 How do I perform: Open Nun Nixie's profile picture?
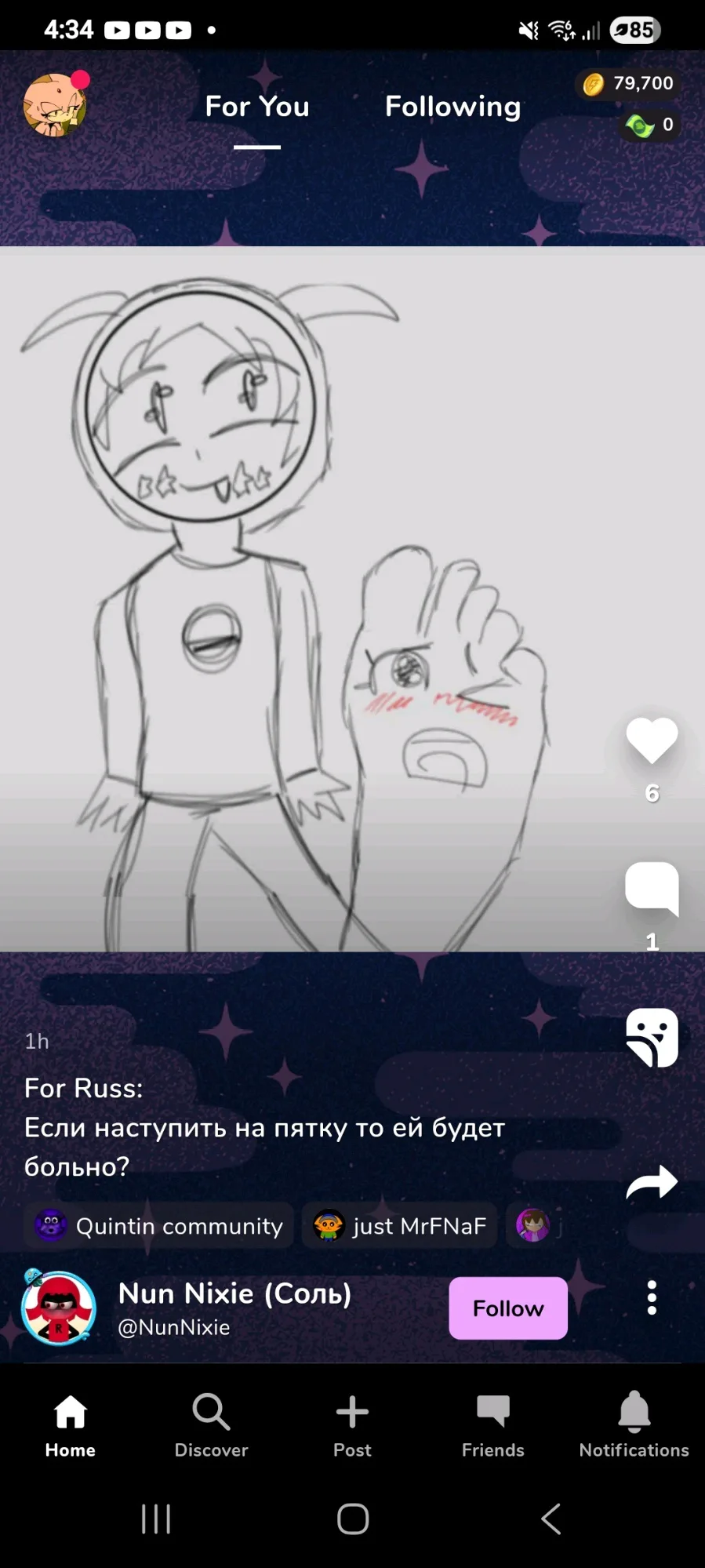[x=58, y=1308]
